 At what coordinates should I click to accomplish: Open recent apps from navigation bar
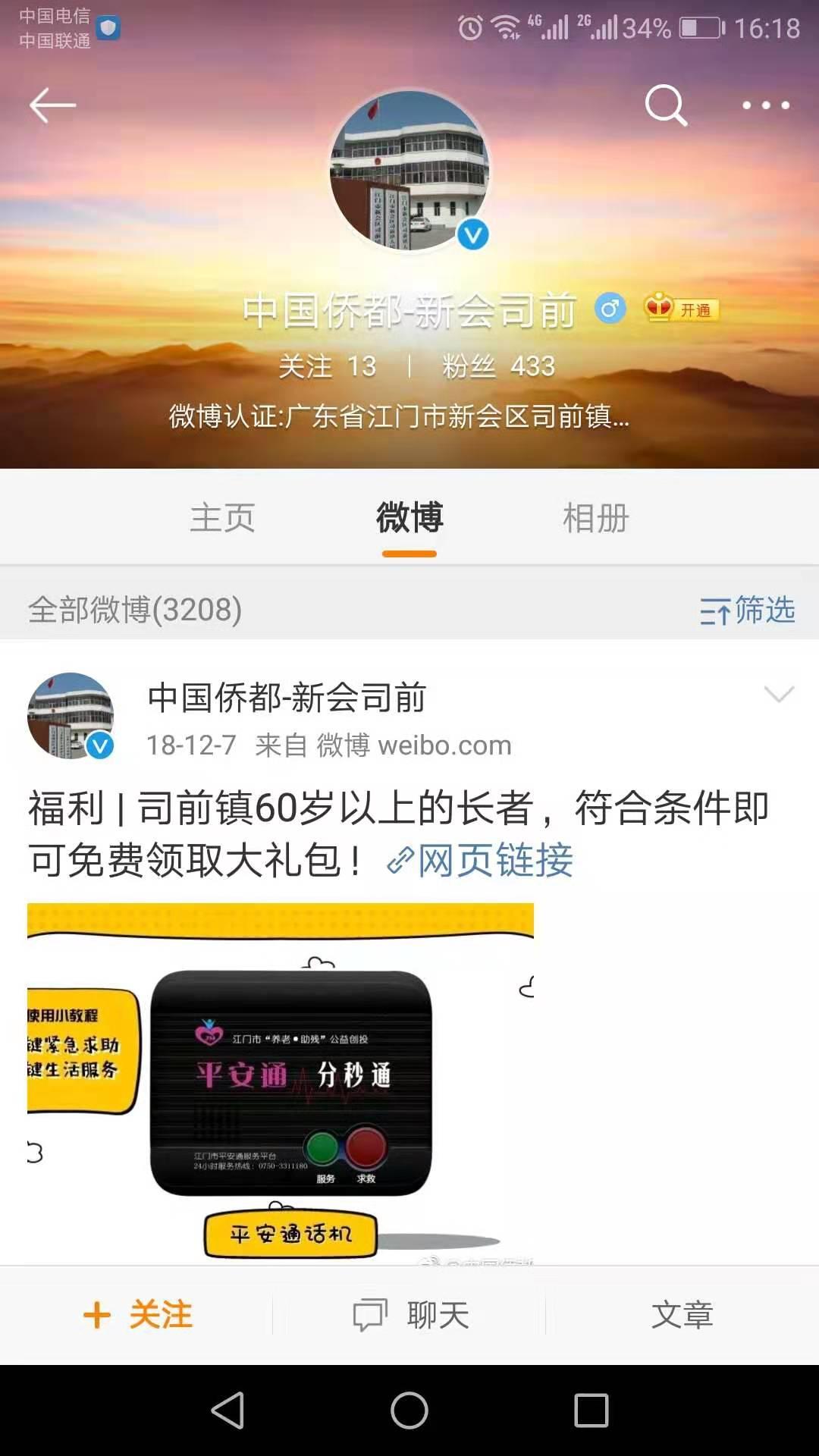[x=591, y=1410]
